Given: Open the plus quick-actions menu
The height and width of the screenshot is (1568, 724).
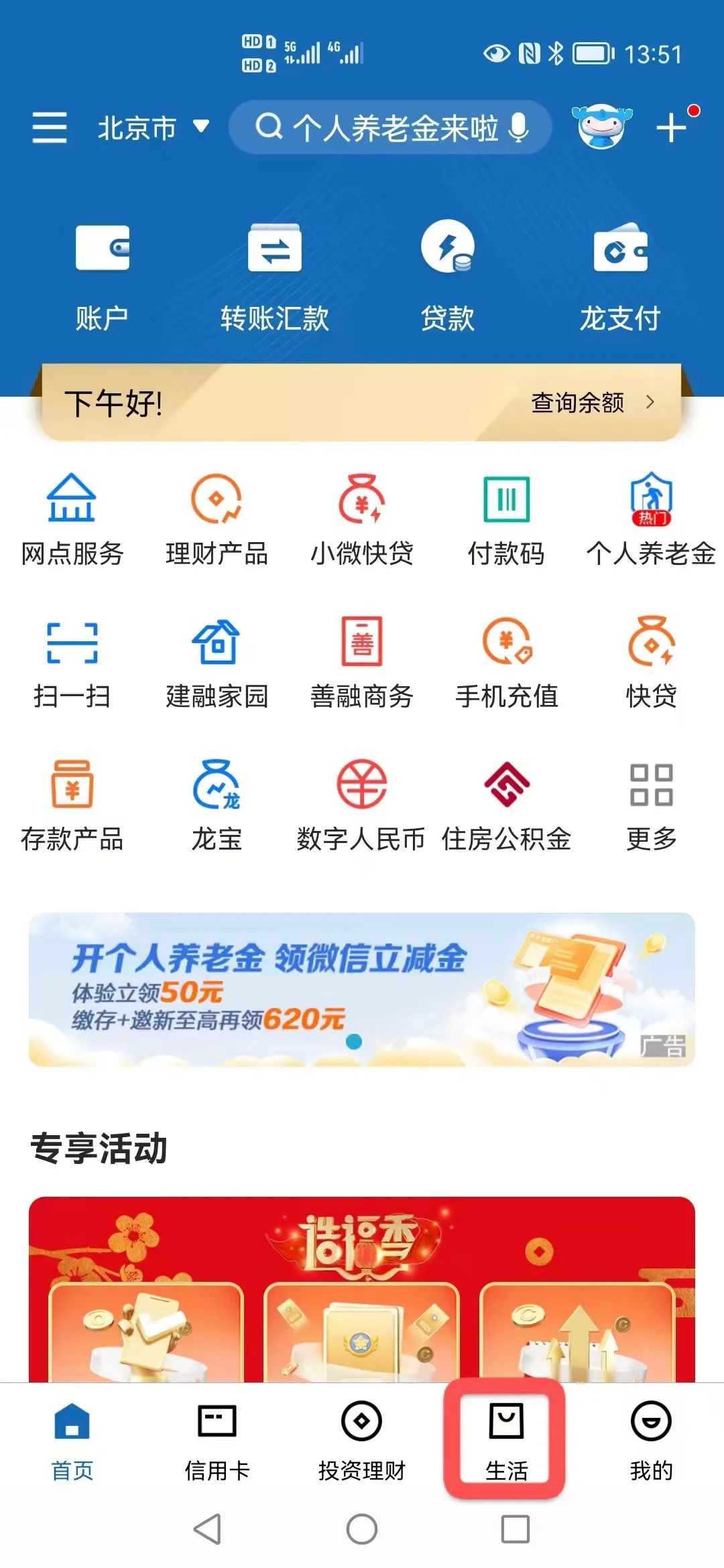Looking at the screenshot, I should click(x=671, y=127).
